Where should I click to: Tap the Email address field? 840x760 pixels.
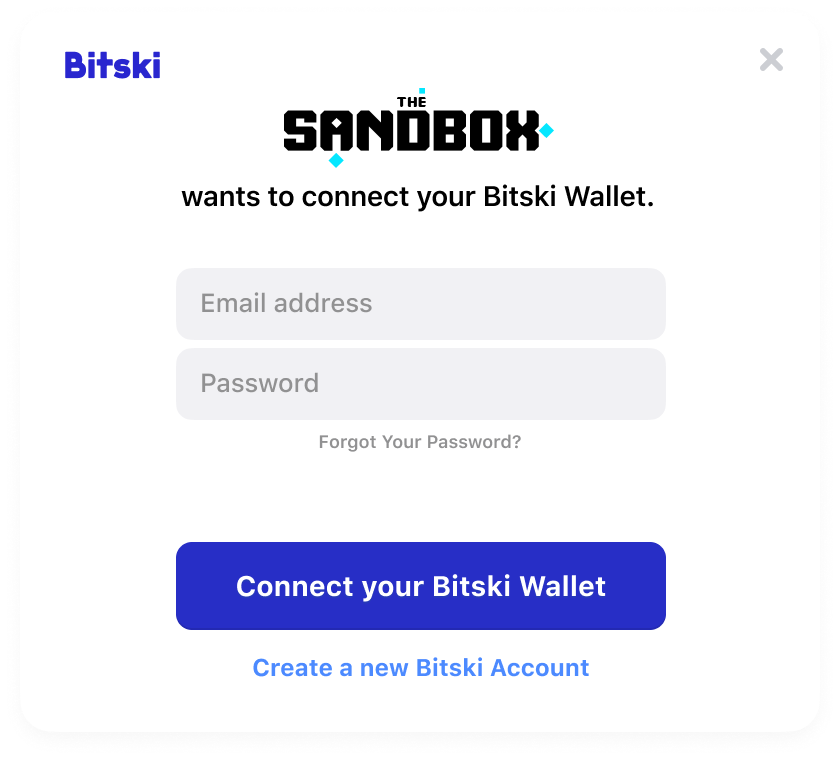(x=420, y=304)
